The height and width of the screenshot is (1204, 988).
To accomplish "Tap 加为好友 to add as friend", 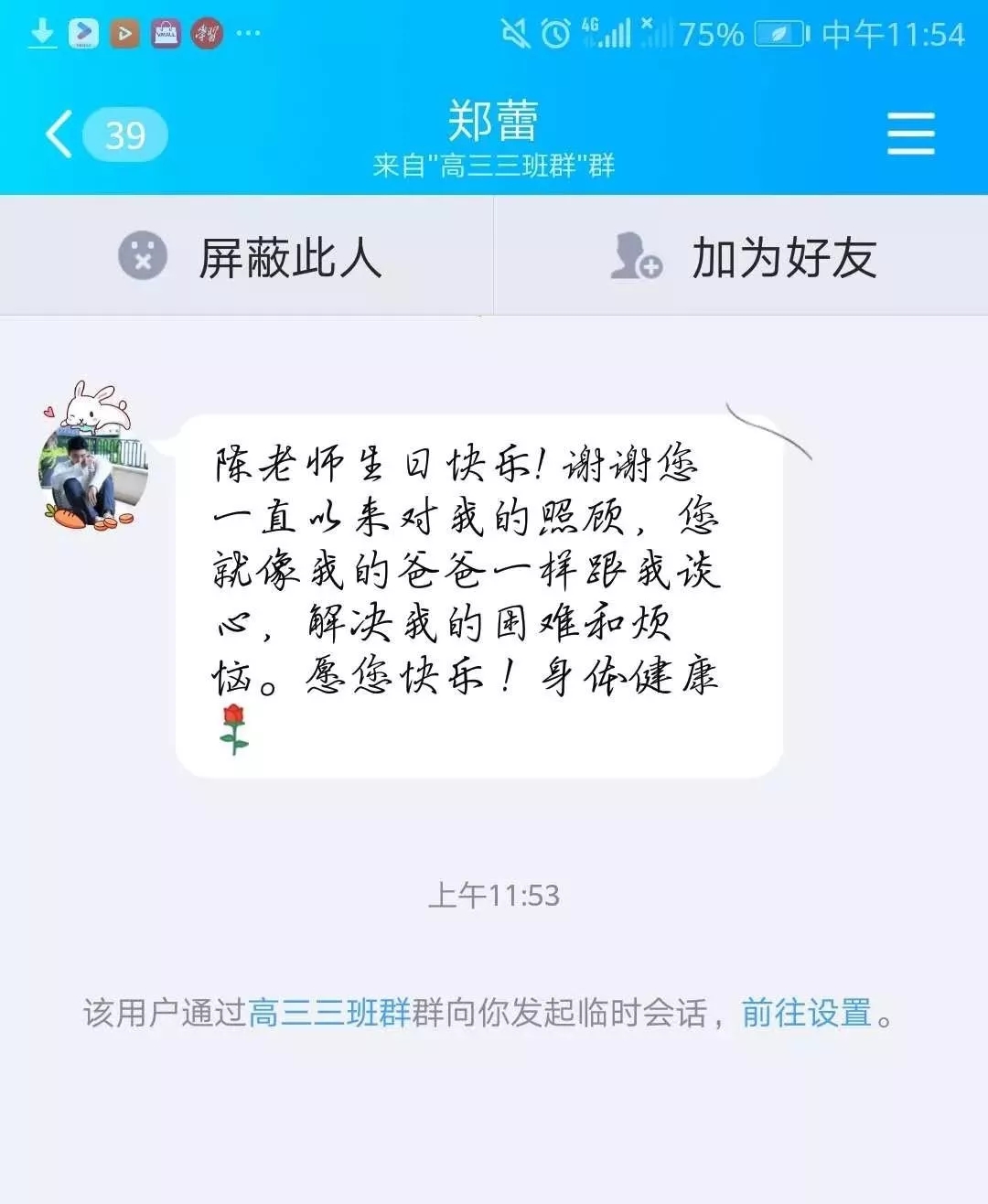I will point(743,256).
